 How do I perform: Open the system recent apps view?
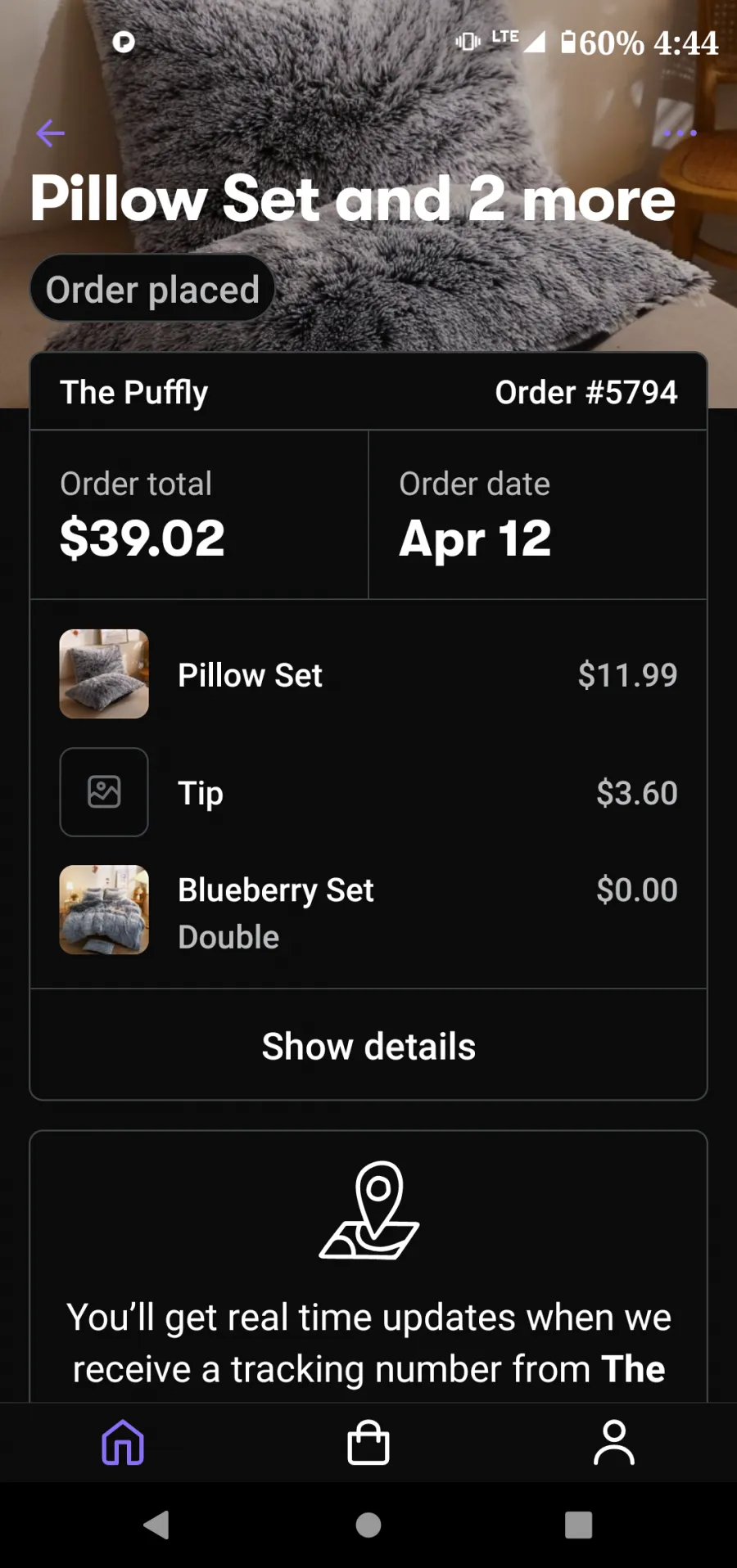click(579, 1525)
